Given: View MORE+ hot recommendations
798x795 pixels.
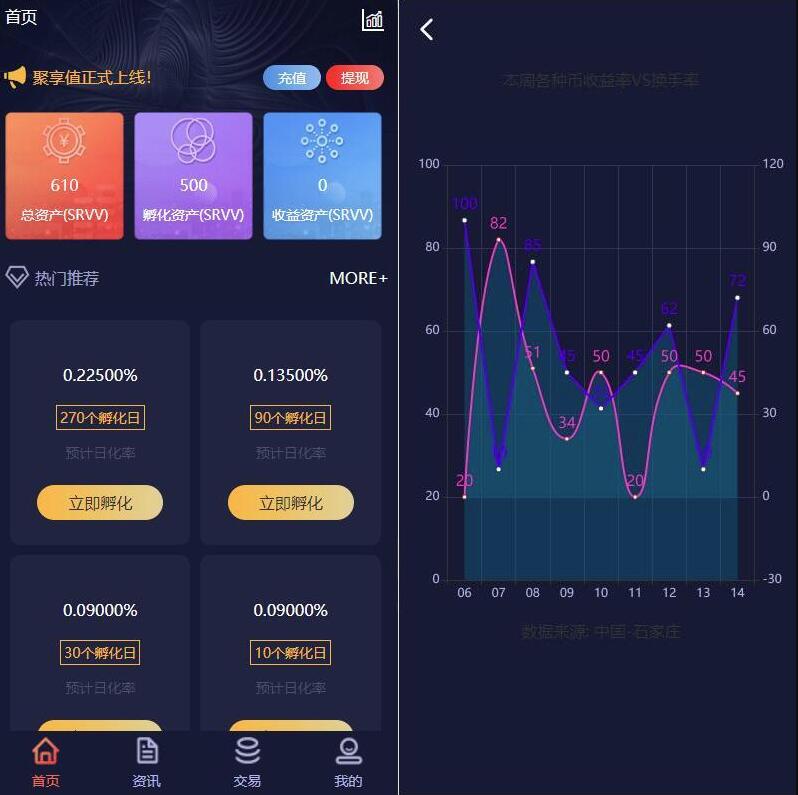Looking at the screenshot, I should pos(358,278).
